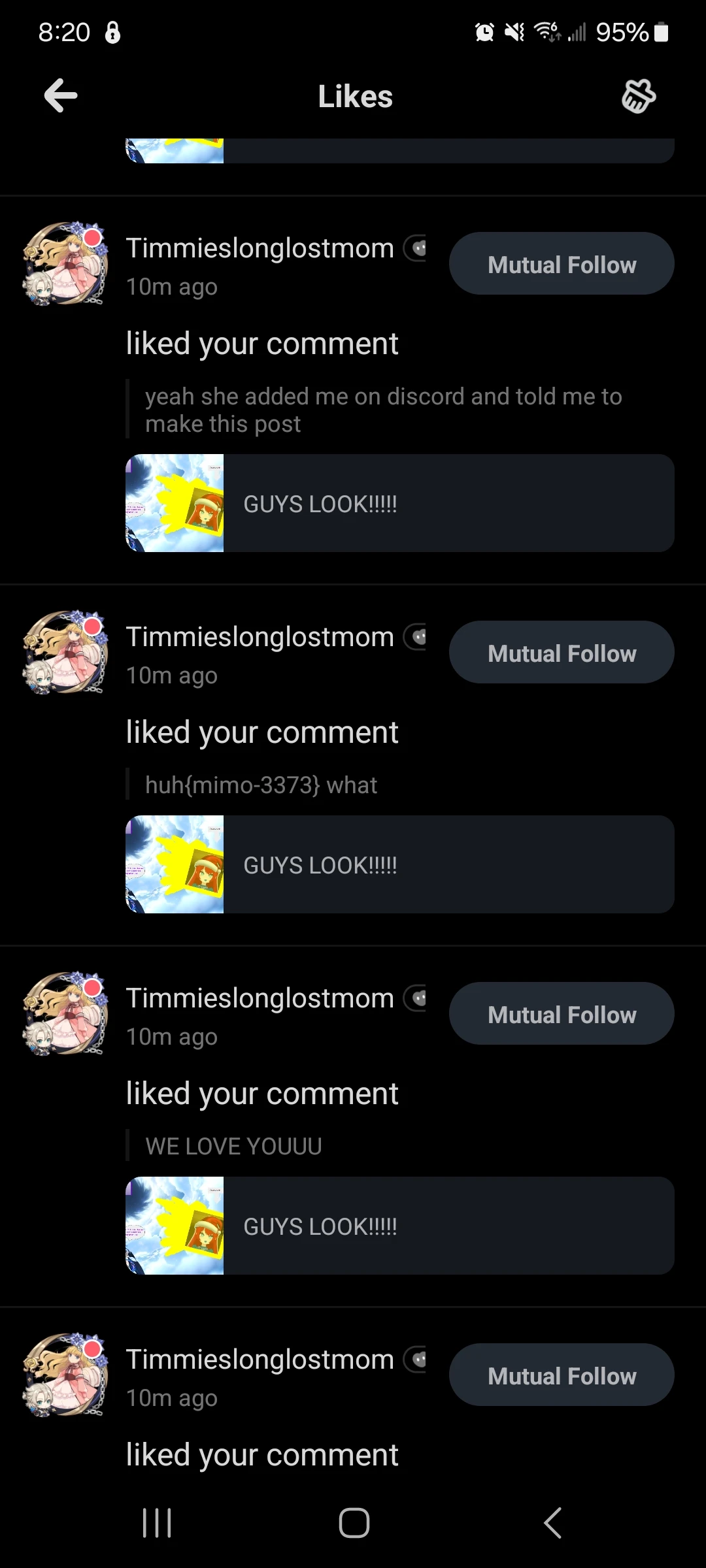
Task: Tap Mutual Follow beside the huh{mimo-3373} comment like
Action: 561,653
